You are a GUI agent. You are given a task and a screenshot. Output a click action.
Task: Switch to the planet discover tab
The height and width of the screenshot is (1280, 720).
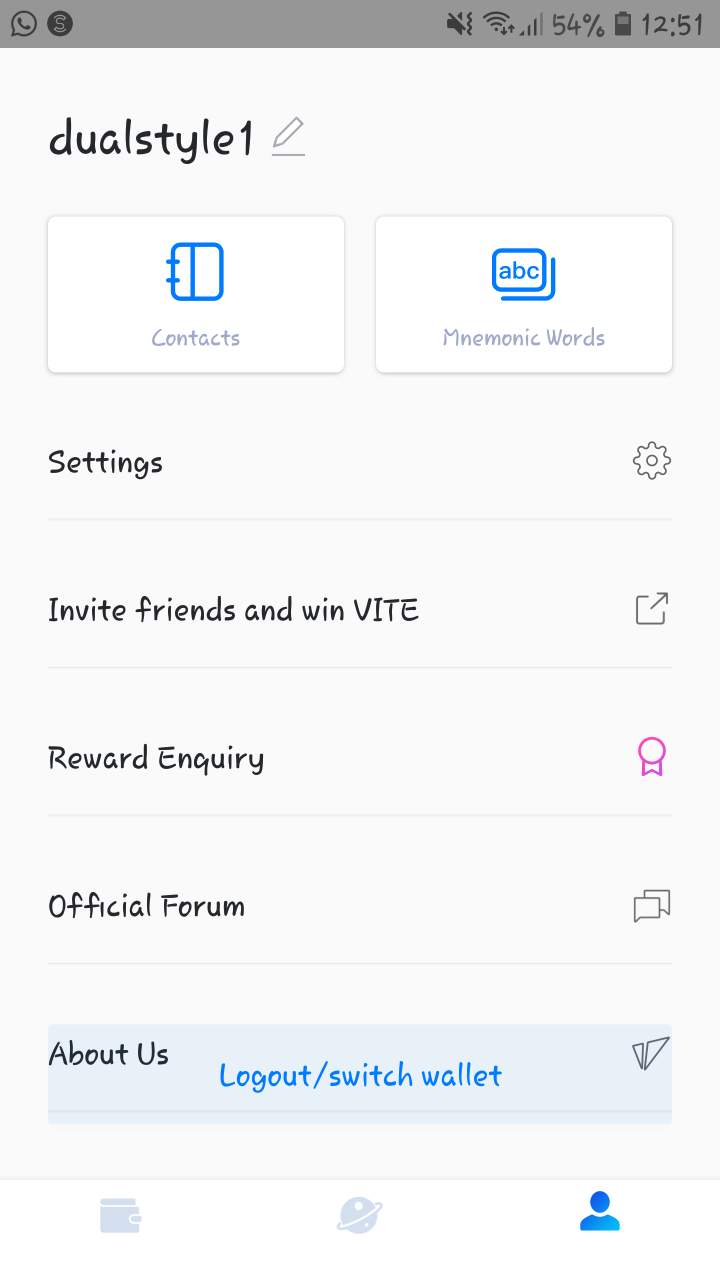pos(360,1216)
